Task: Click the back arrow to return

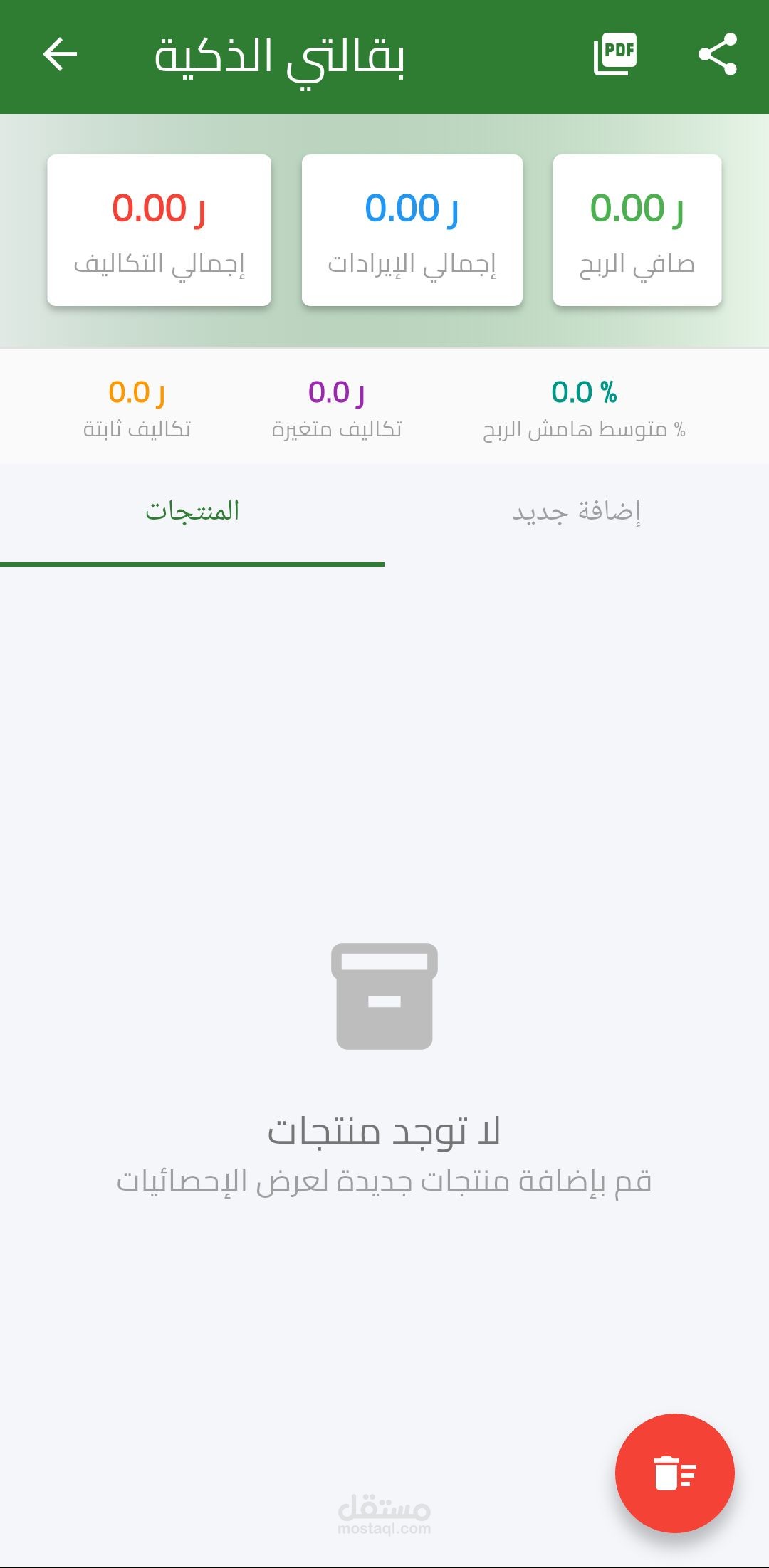Action: [60, 53]
